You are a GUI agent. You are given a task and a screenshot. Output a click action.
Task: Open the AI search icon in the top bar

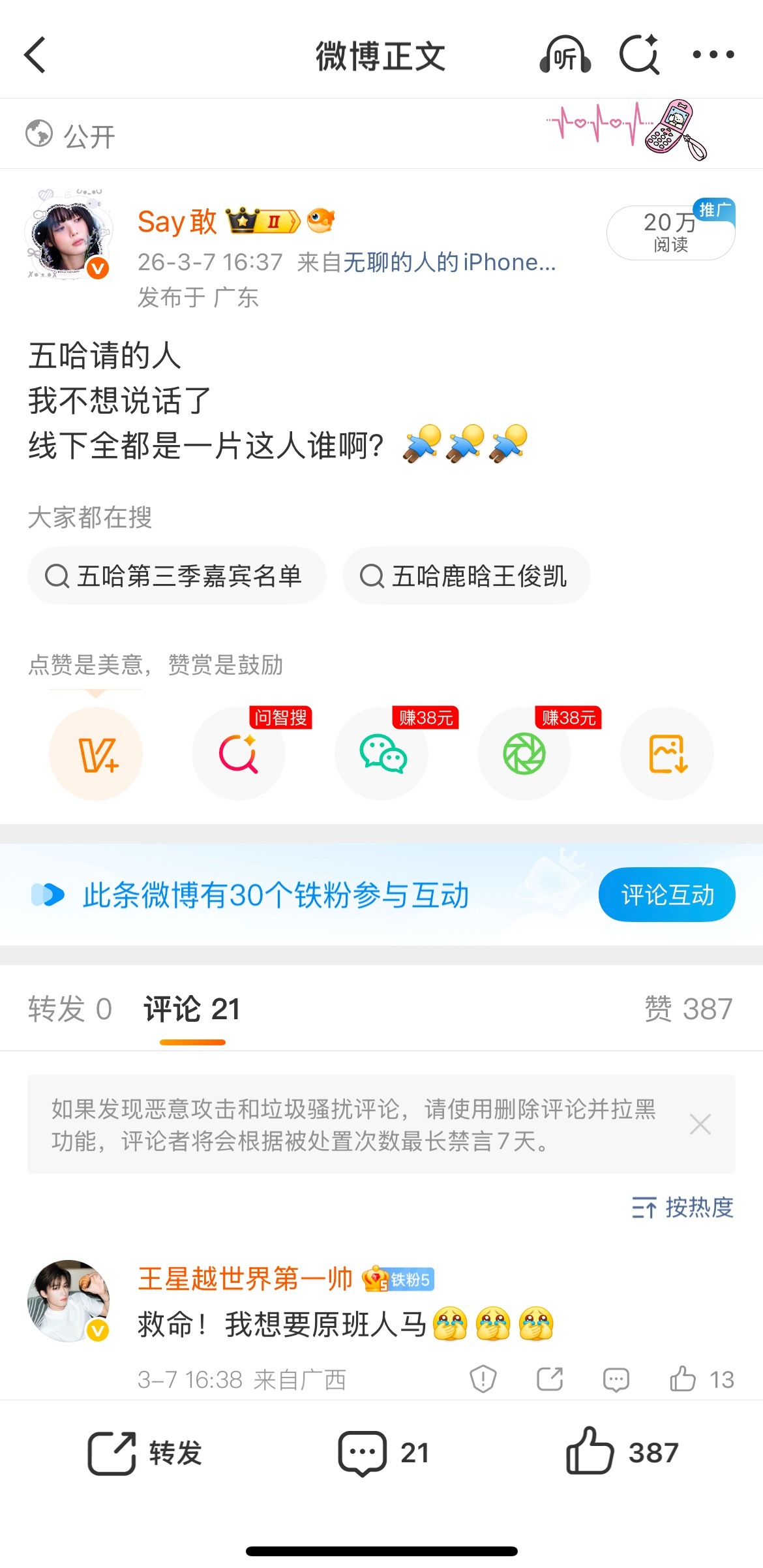pos(640,55)
